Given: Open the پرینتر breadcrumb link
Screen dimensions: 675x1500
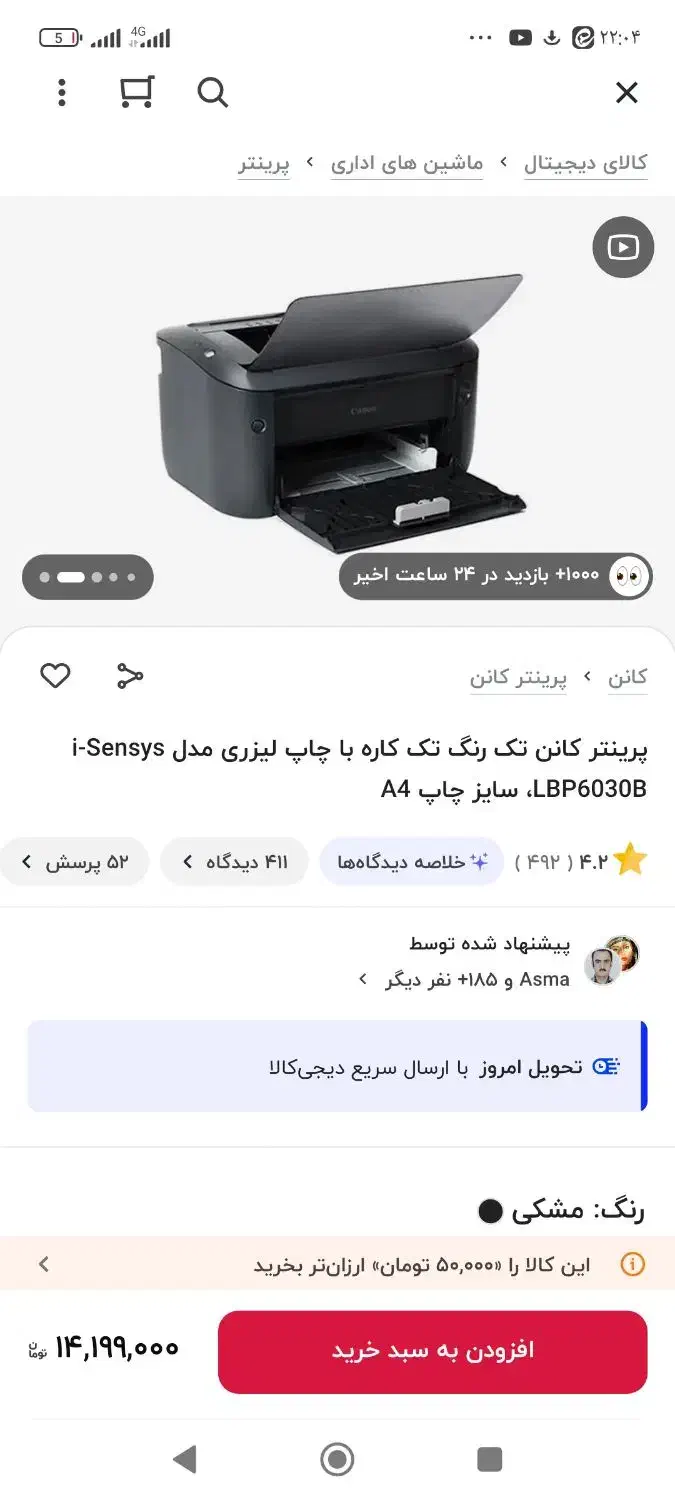Looking at the screenshot, I should (x=264, y=163).
